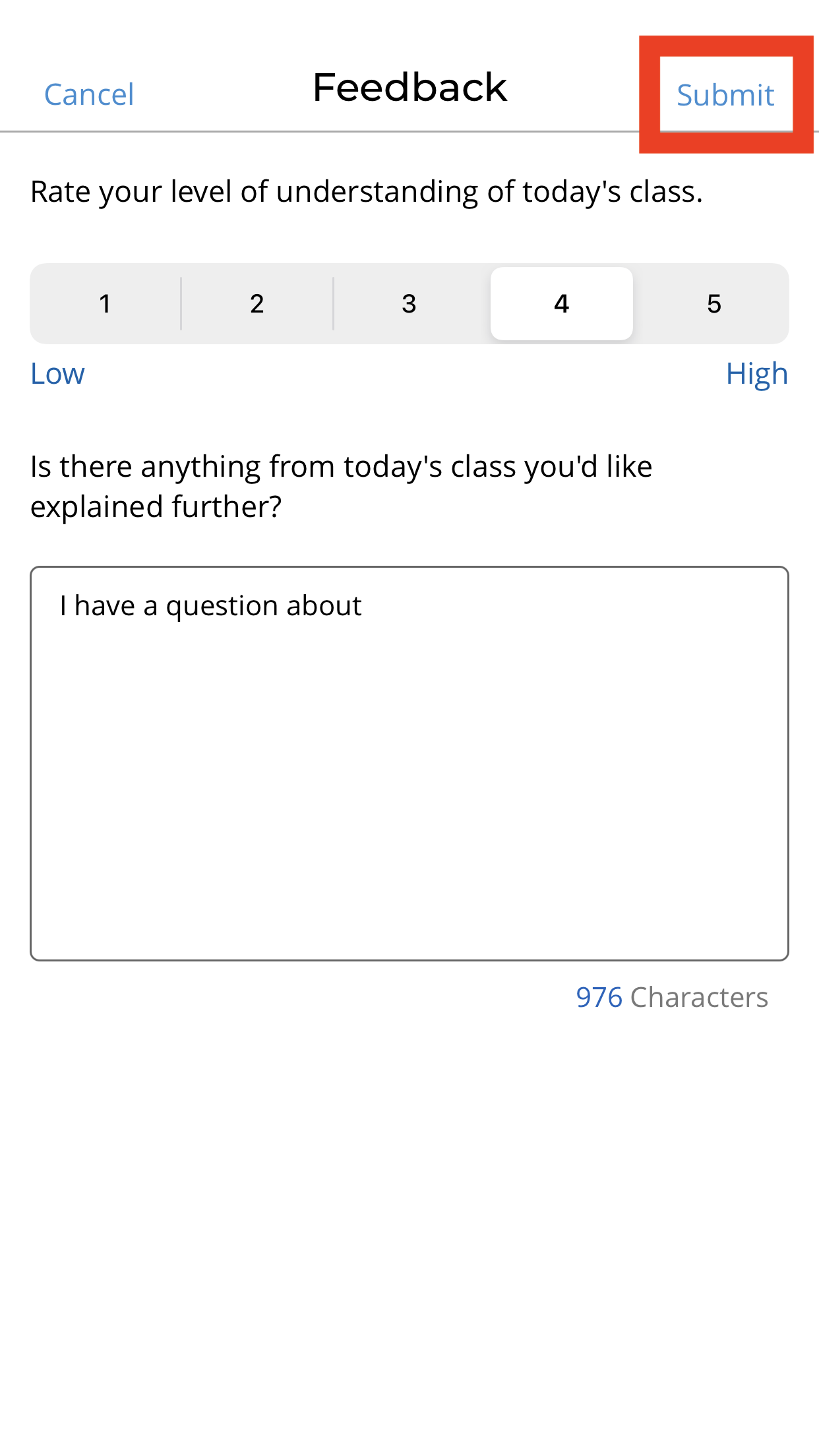Select rating 3 on the understanding scale
The image size is (819, 1456).
point(409,303)
